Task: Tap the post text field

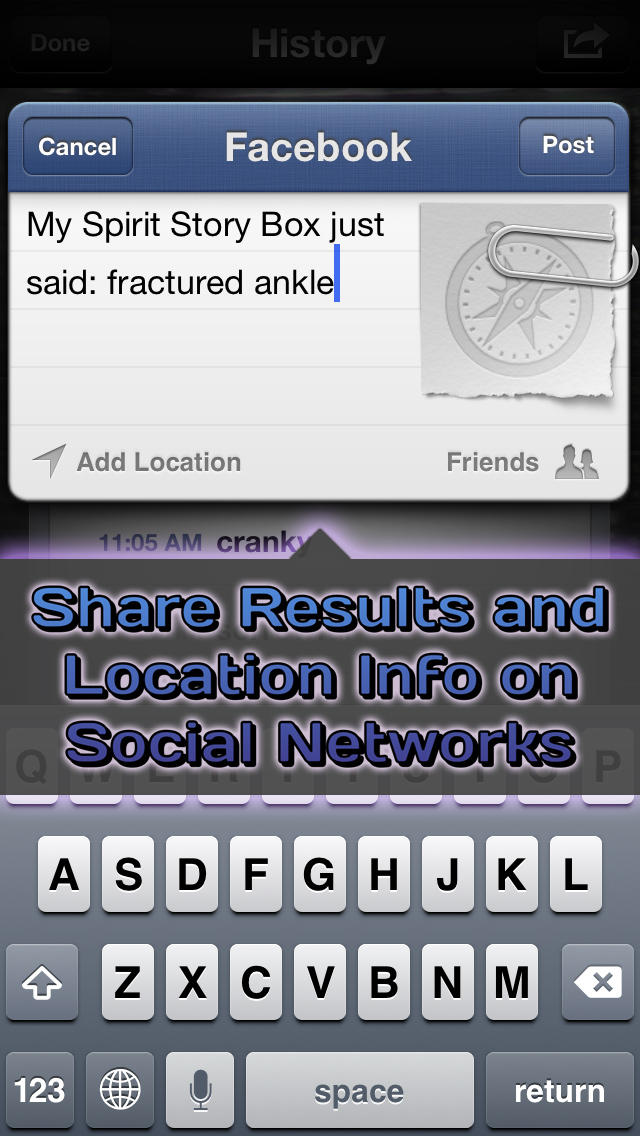Action: point(214,308)
